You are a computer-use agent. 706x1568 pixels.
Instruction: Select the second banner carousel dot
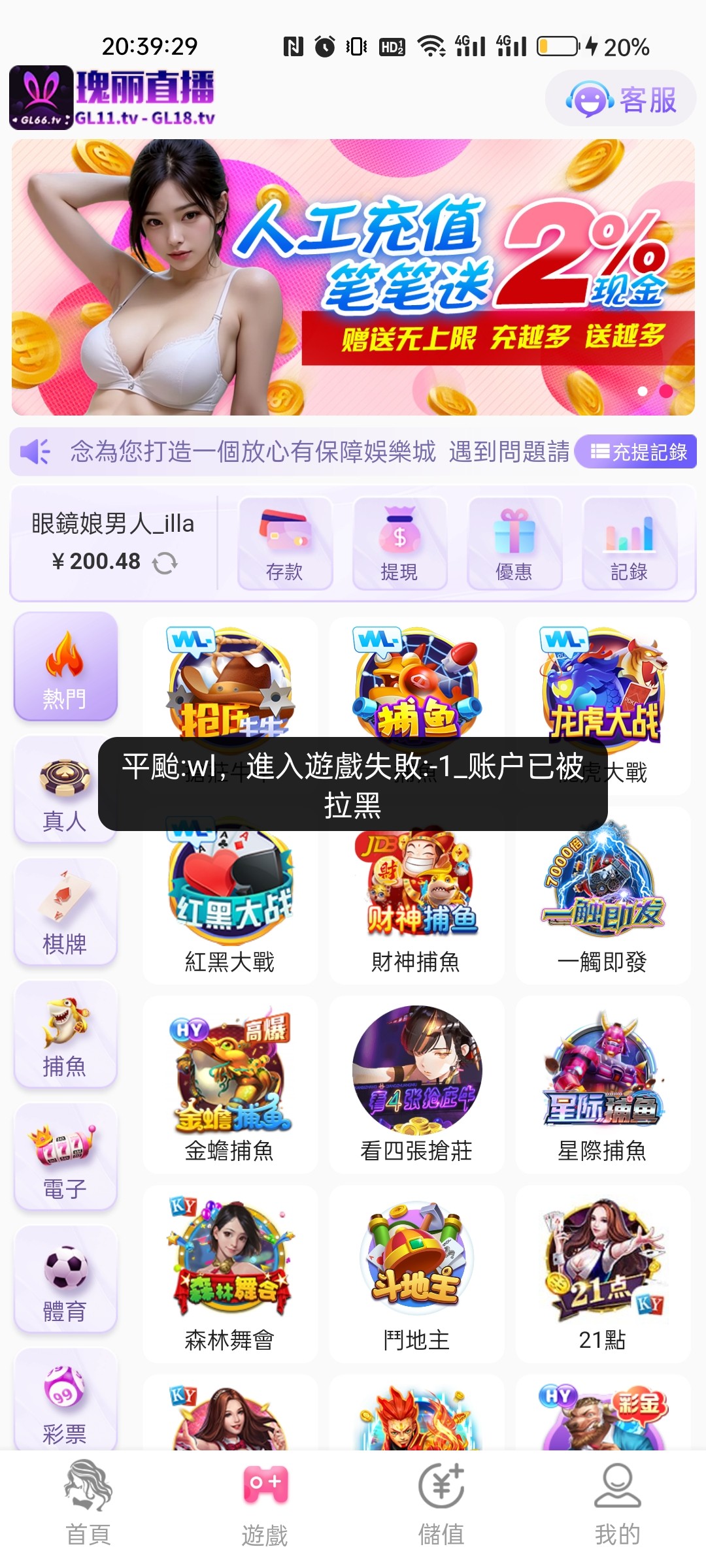tap(665, 392)
